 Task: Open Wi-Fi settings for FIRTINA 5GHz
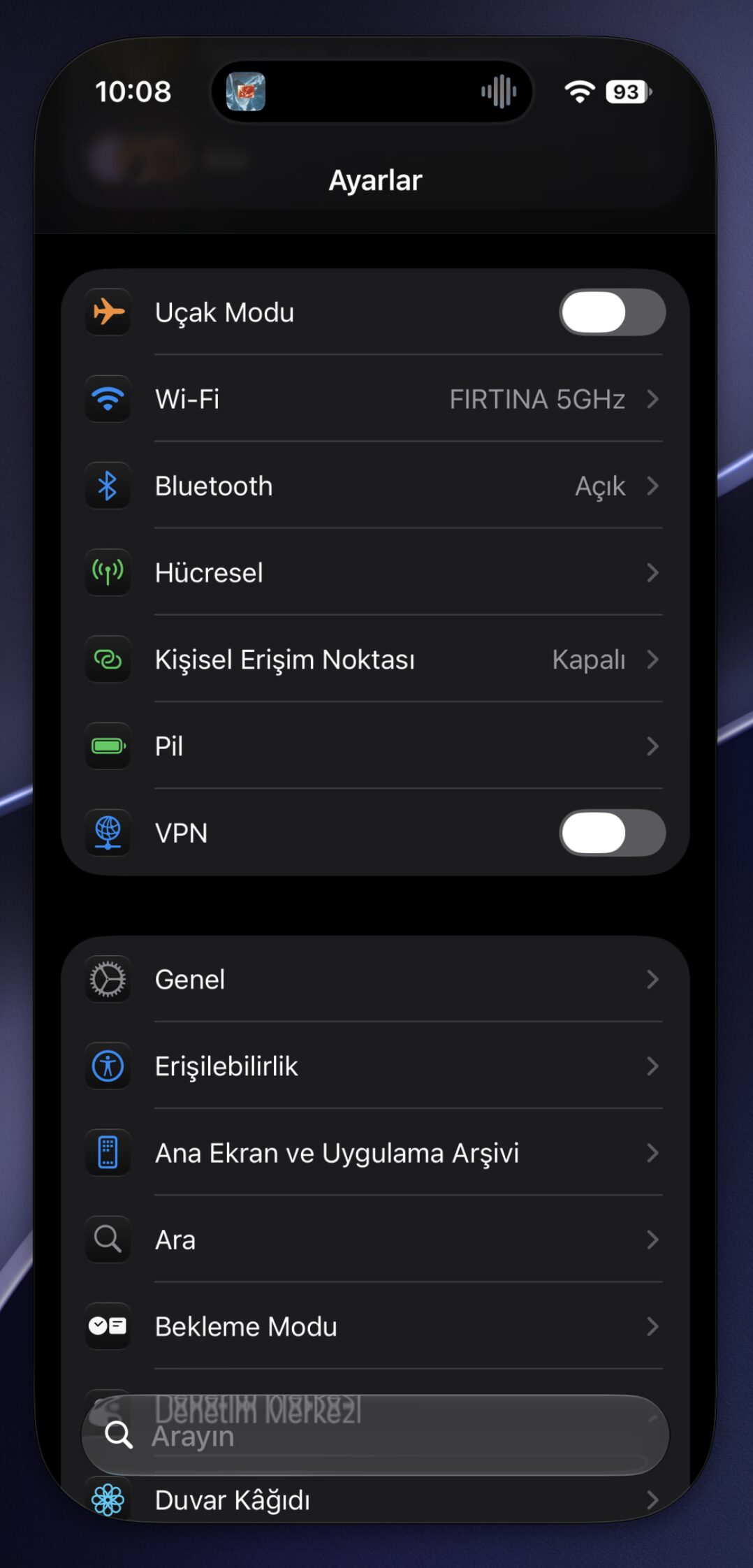375,399
